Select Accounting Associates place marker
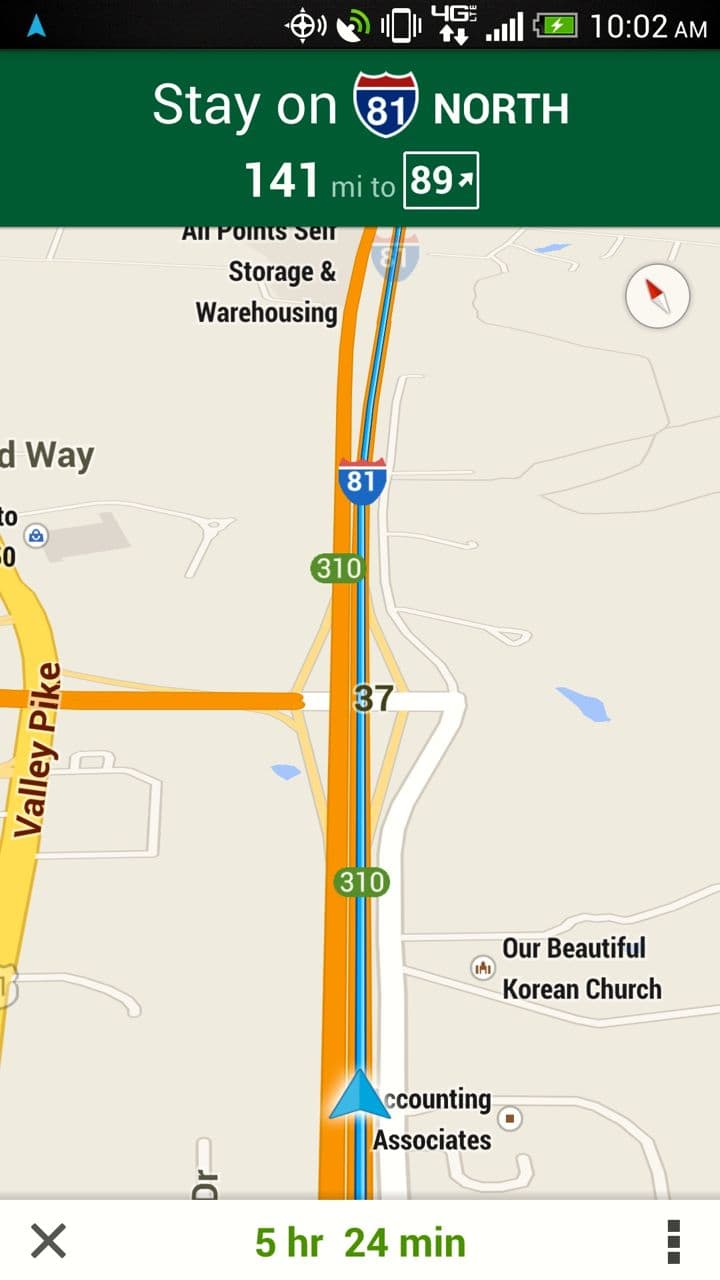 point(511,1117)
